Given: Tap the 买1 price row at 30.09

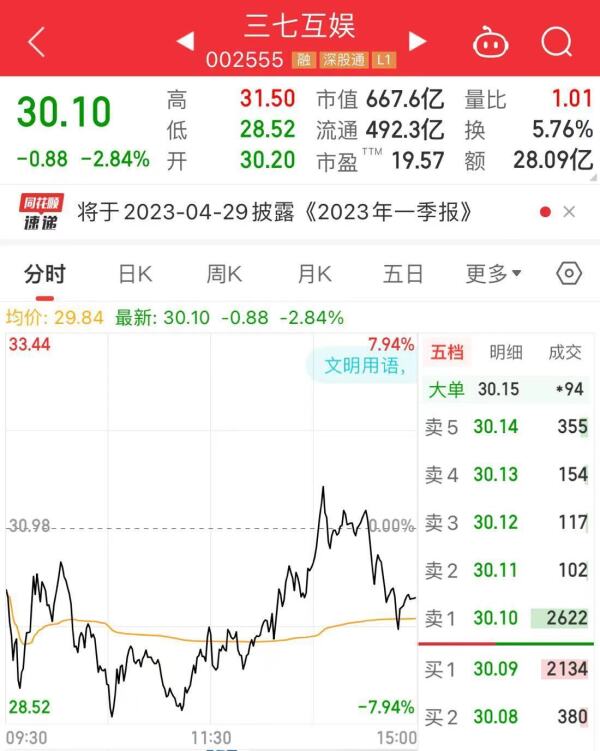Looking at the screenshot, I should [x=507, y=668].
